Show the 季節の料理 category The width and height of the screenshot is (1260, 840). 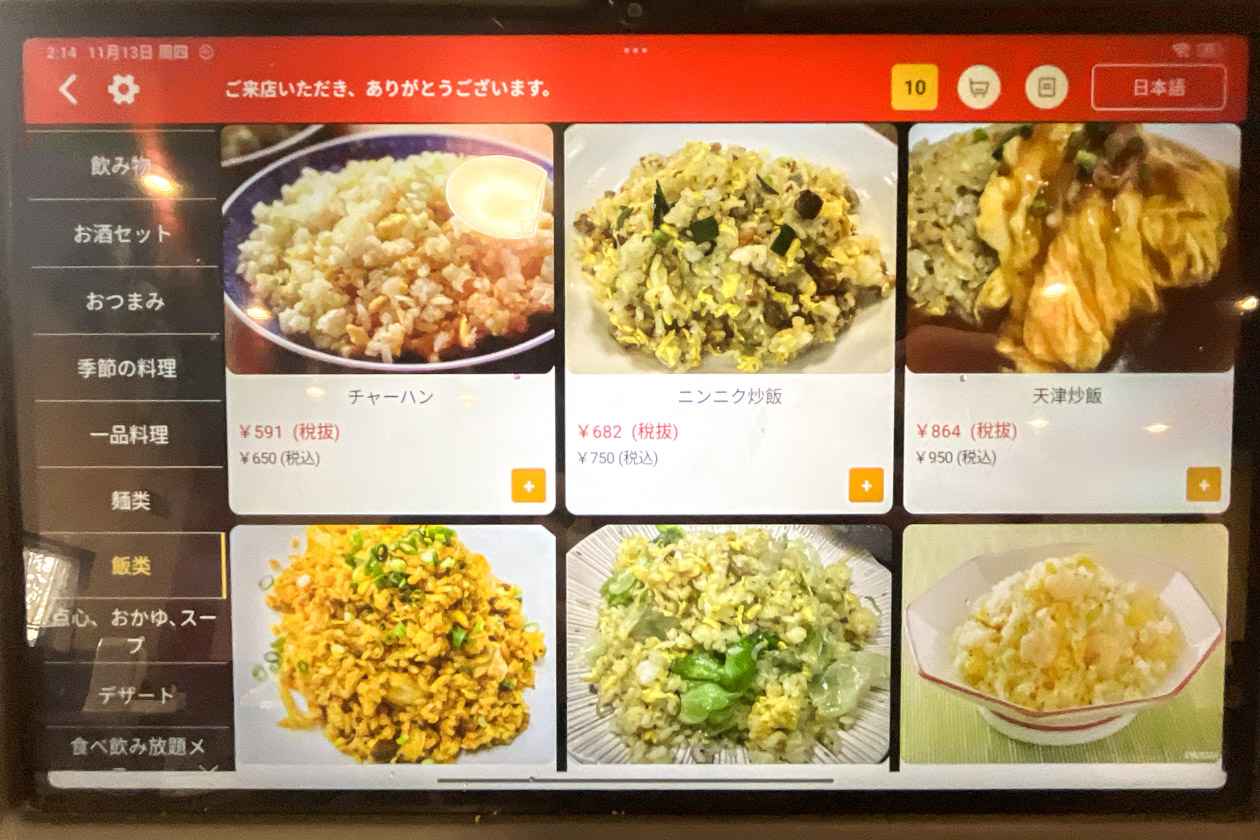128,368
